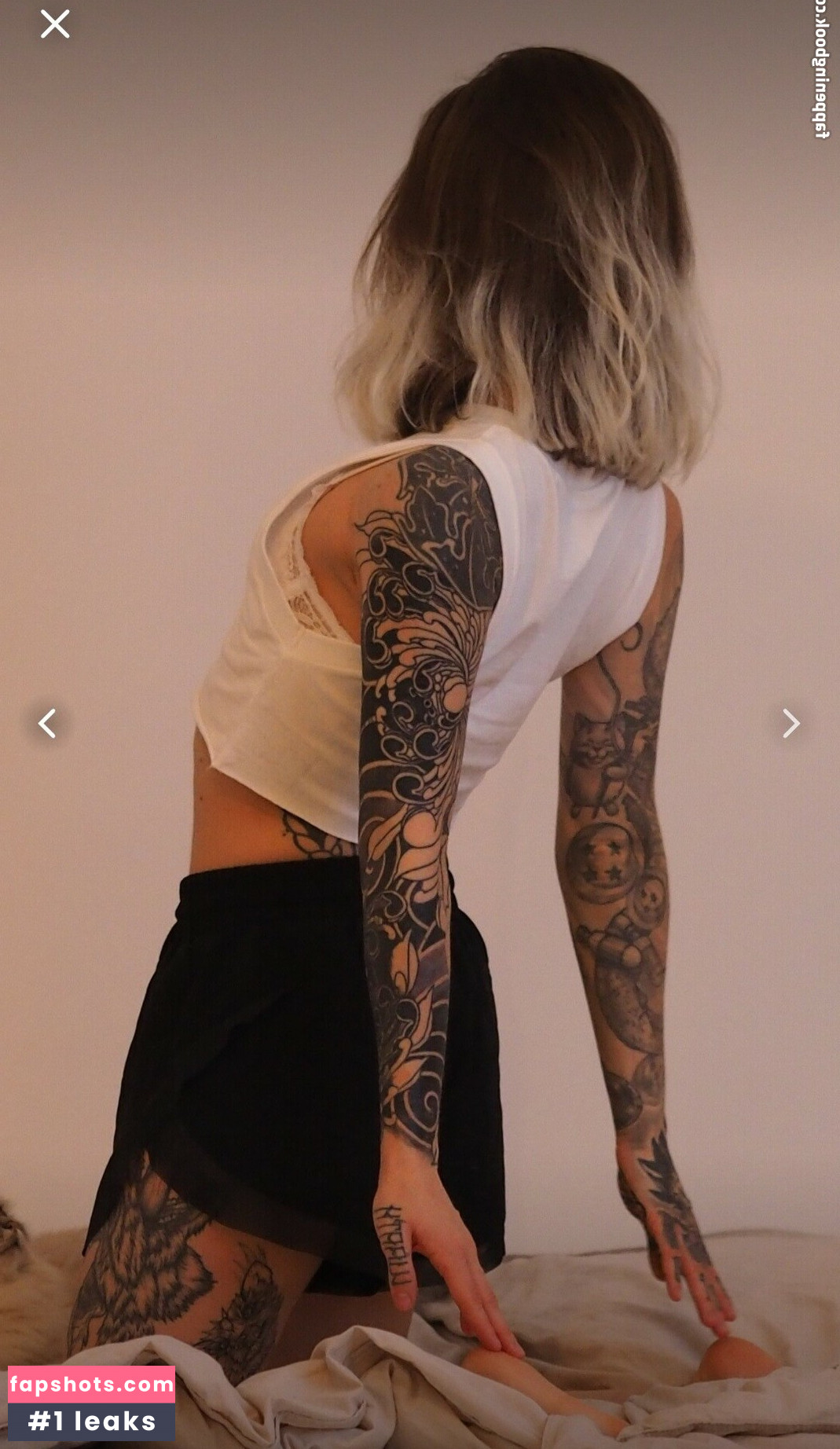Tap the center image to toggle viewer controls
This screenshot has height=1449, width=840.
pyautogui.click(x=420, y=724)
